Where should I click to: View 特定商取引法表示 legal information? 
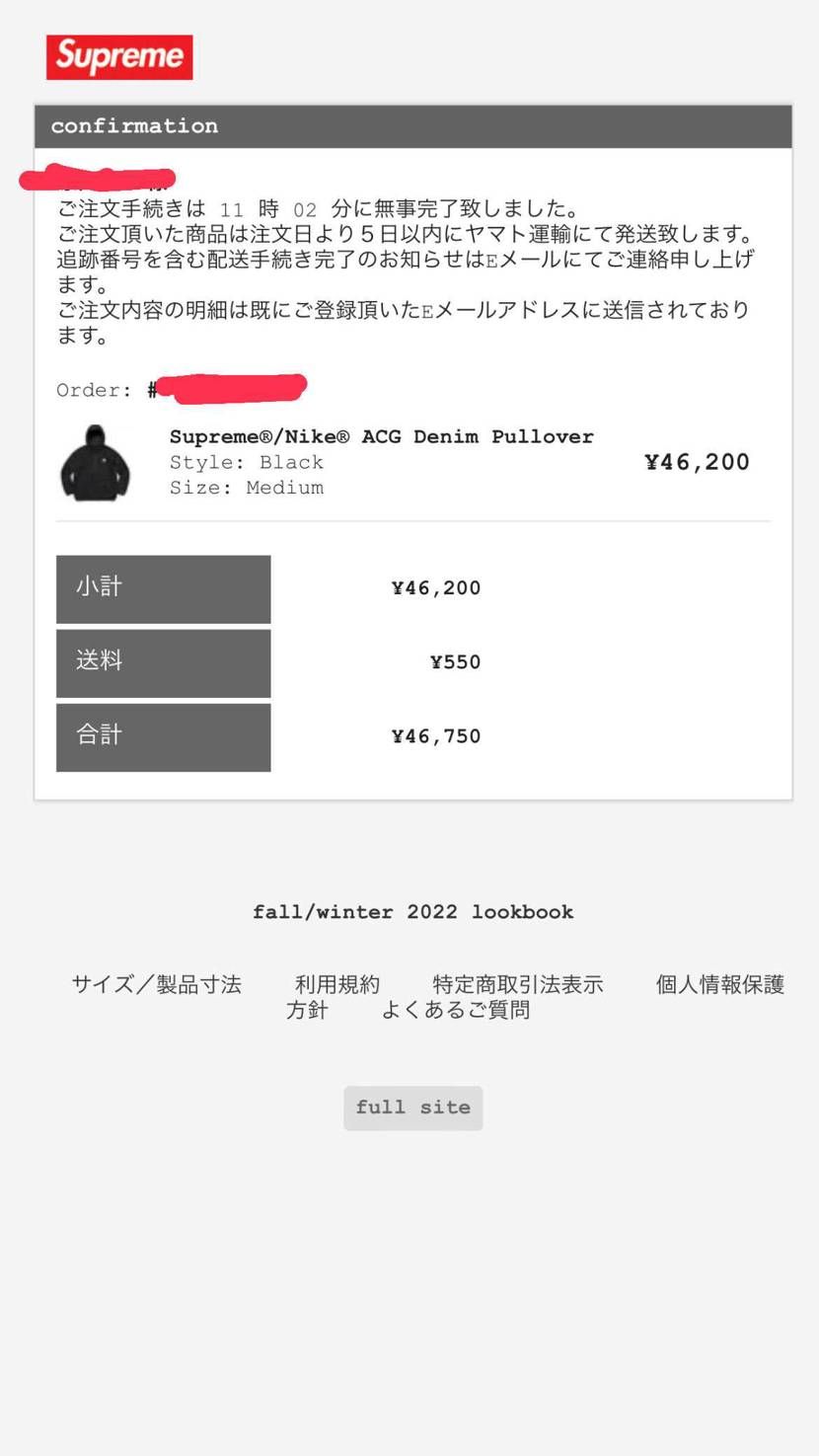click(x=517, y=984)
